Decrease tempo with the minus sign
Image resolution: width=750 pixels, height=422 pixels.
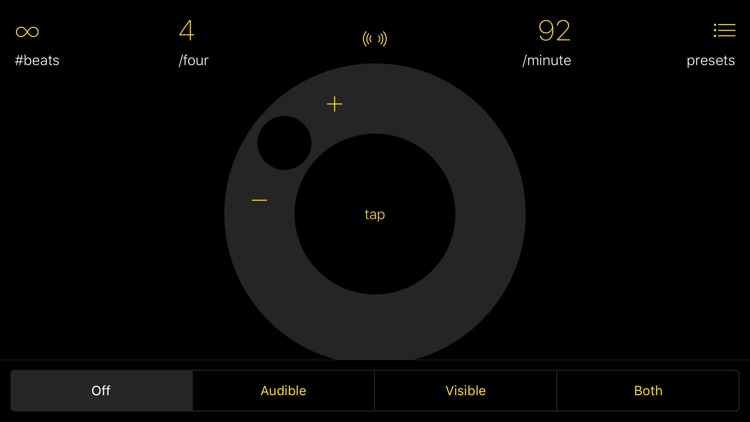click(x=259, y=200)
